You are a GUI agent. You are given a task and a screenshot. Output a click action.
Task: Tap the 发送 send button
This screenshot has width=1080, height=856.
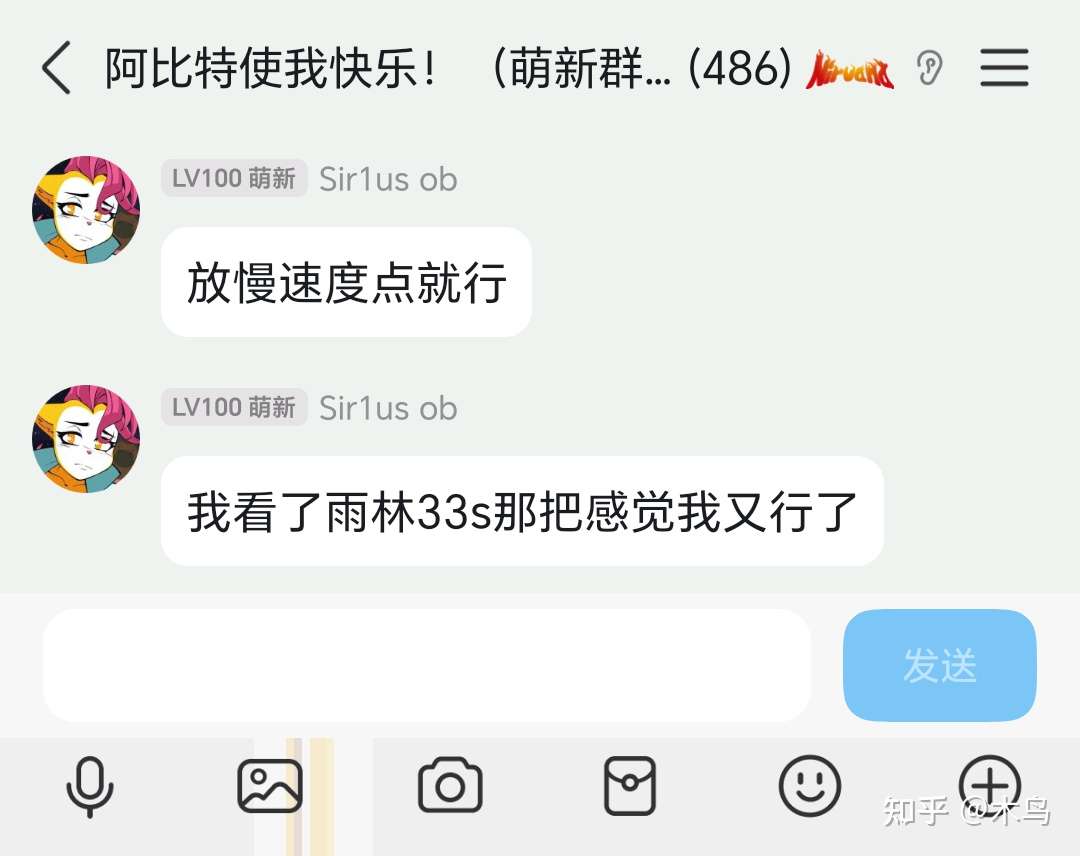click(940, 666)
